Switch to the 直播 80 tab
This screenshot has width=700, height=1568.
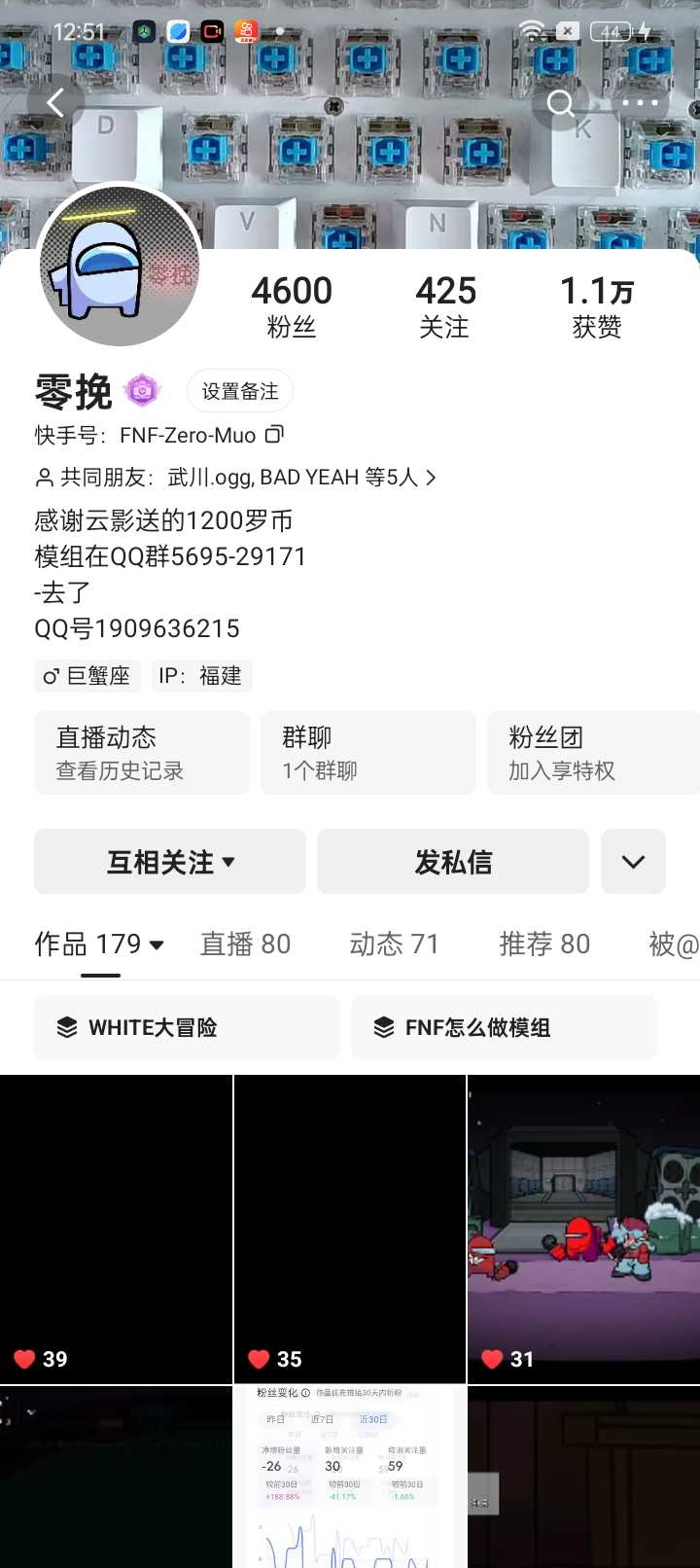point(245,944)
